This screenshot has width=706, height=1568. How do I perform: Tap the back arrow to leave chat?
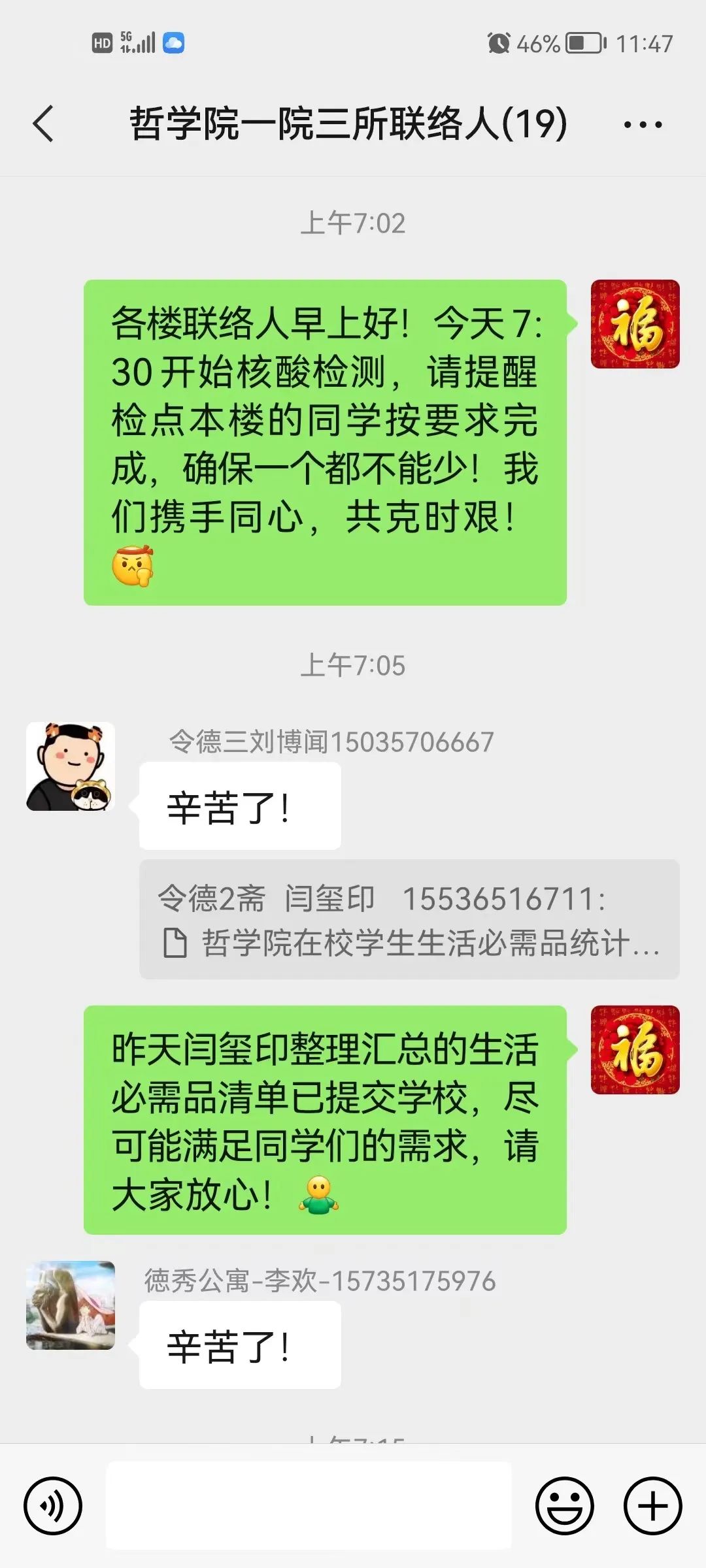point(42,123)
